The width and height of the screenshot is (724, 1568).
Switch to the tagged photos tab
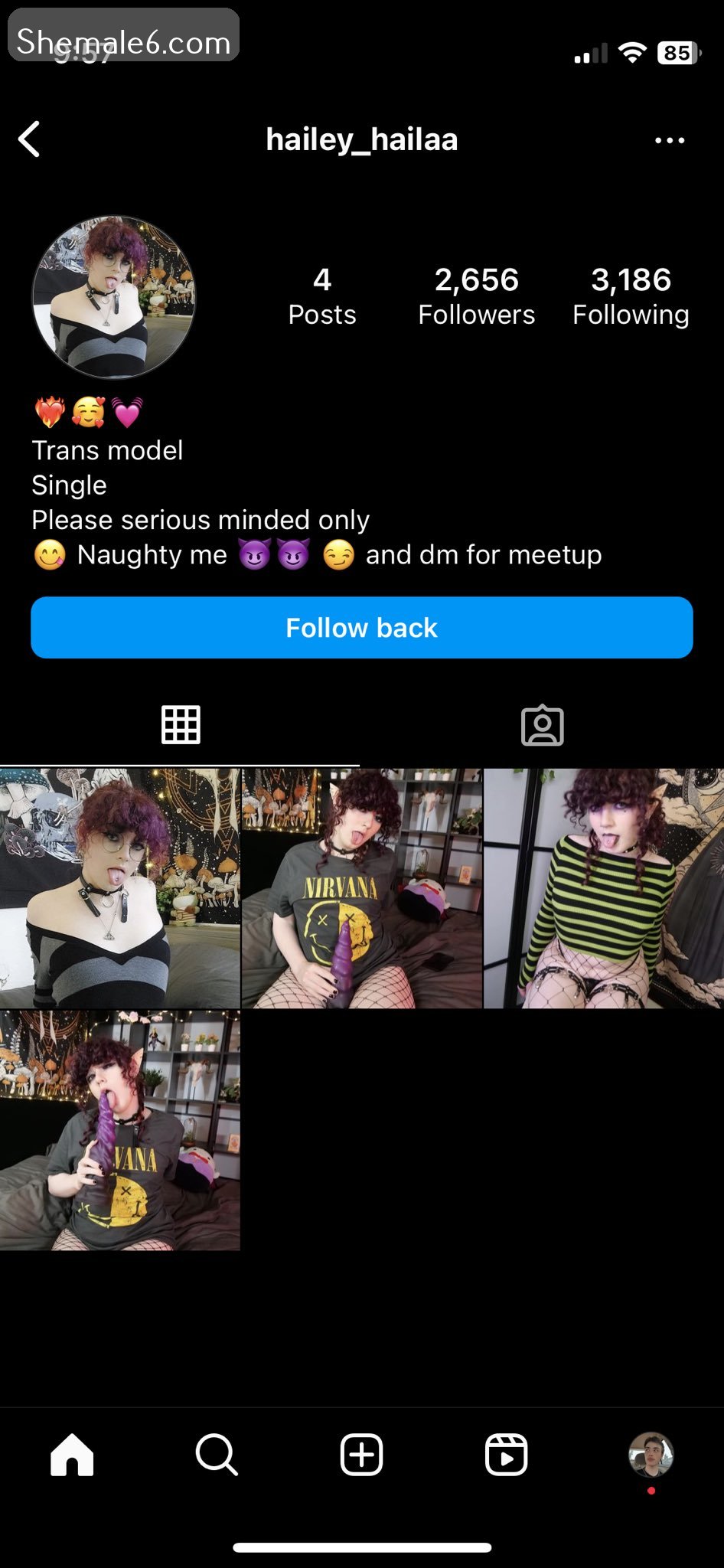pos(542,724)
